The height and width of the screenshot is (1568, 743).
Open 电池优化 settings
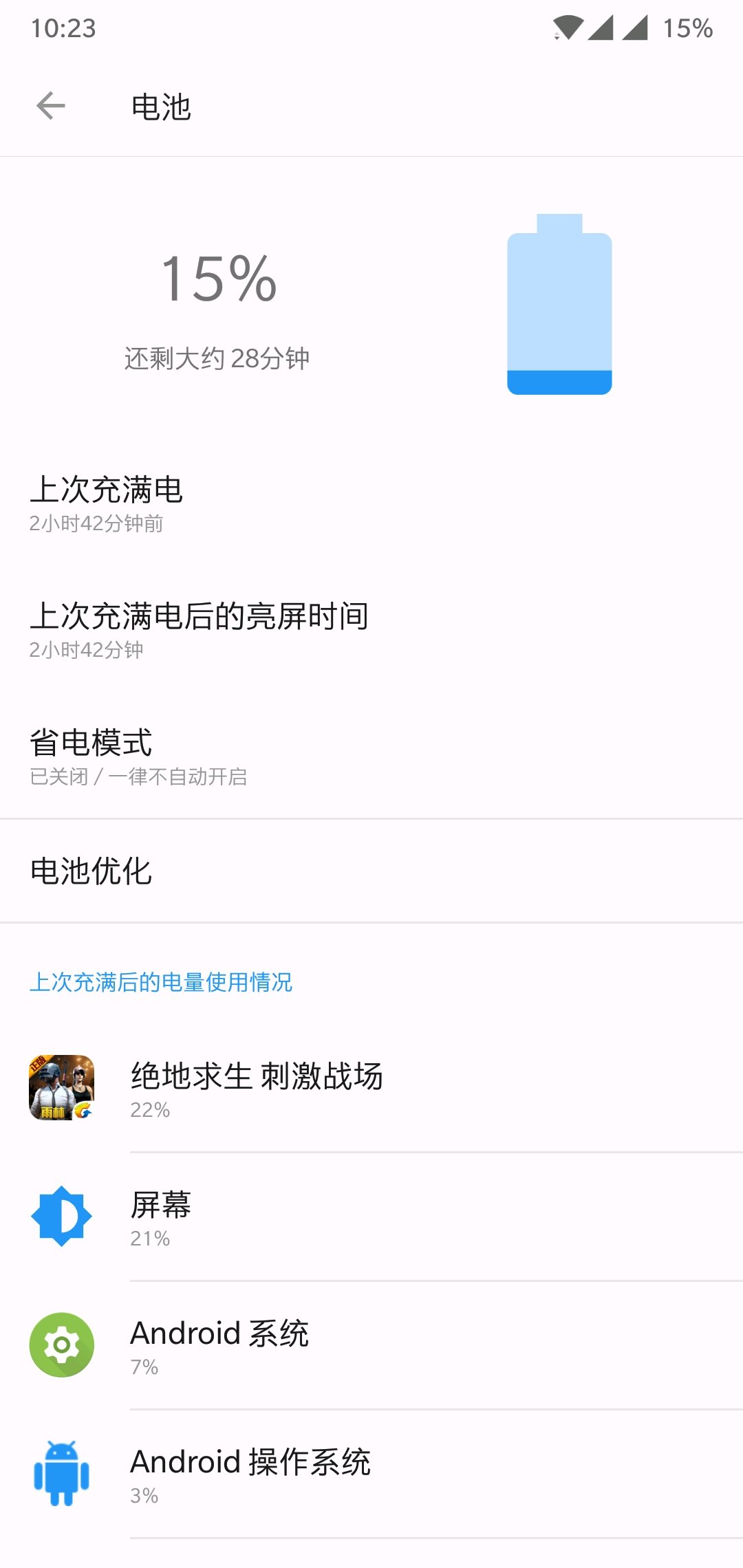tap(371, 871)
